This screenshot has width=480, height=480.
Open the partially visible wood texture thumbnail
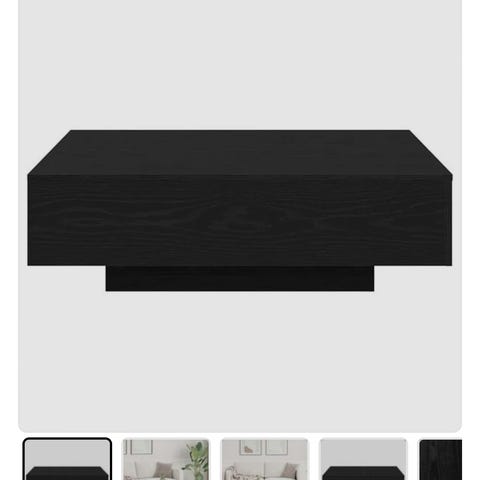(x=440, y=459)
